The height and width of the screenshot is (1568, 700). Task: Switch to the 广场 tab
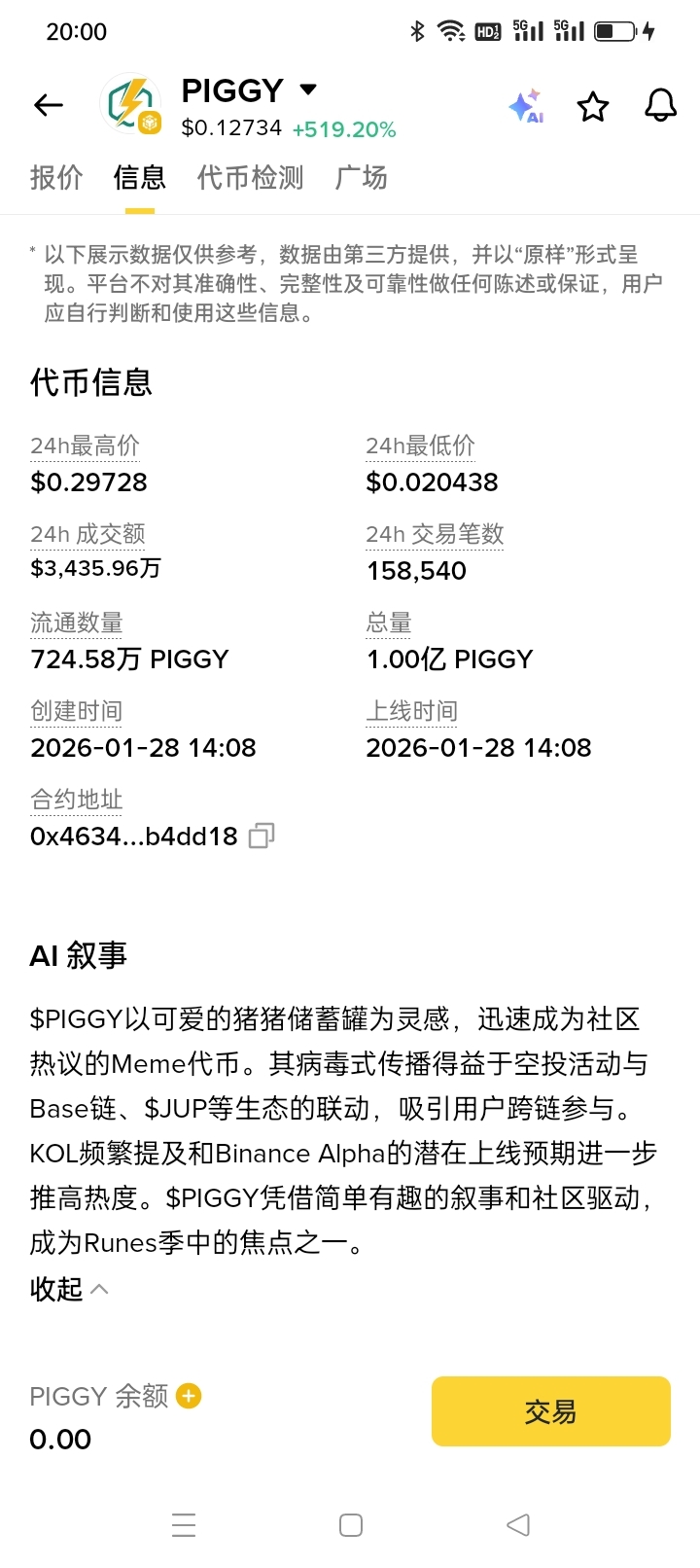361,177
